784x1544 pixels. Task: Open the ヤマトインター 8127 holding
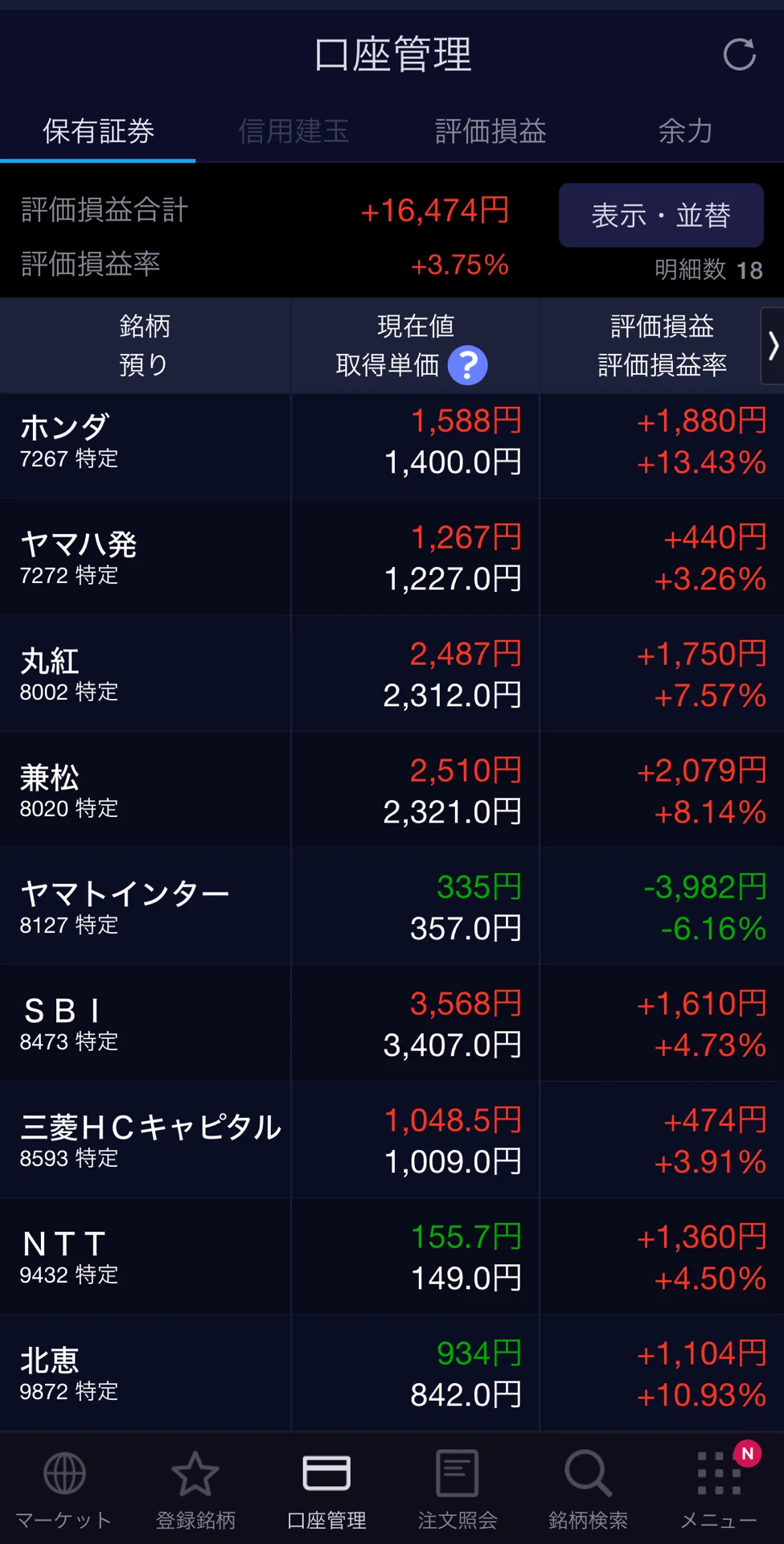tap(392, 907)
